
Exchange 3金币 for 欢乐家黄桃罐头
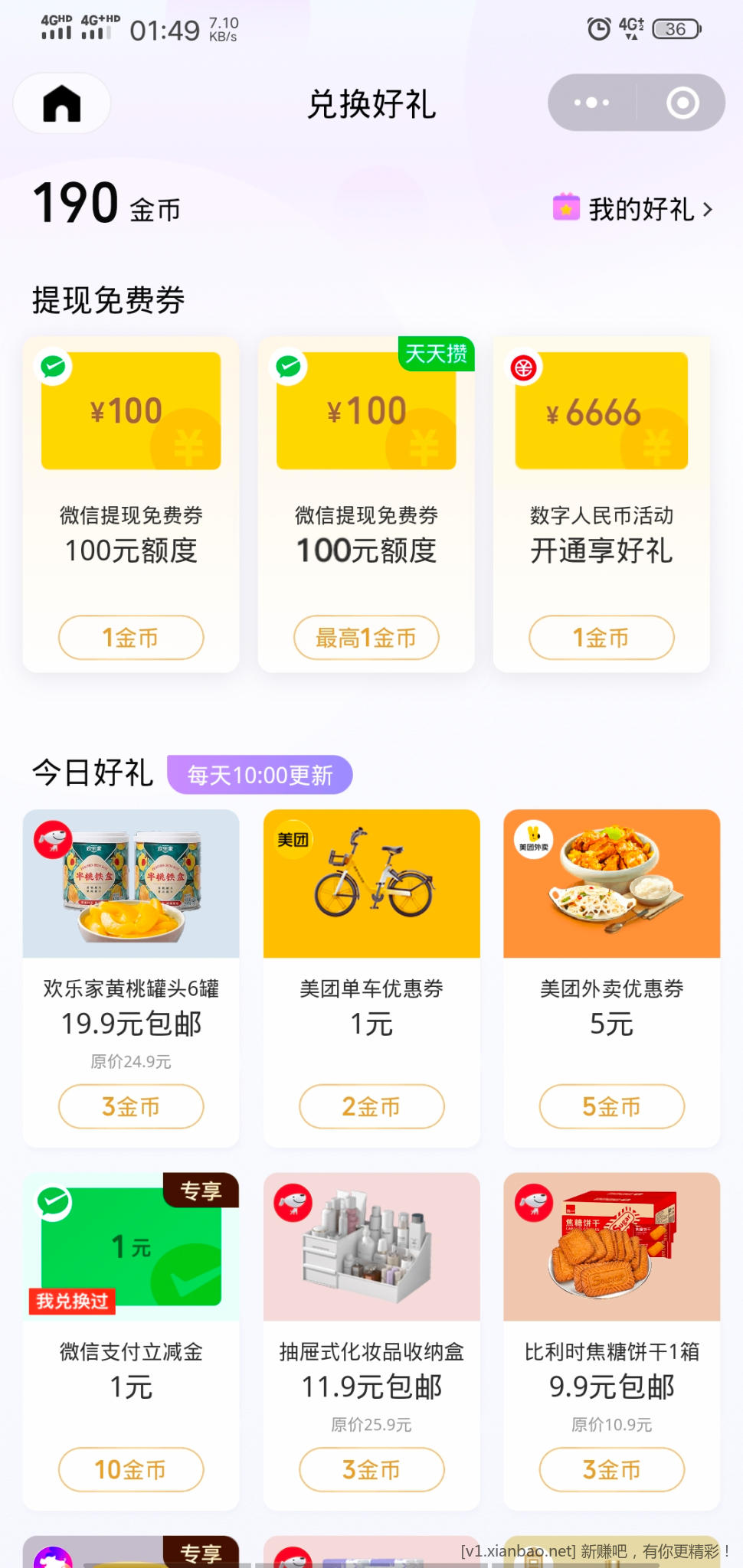coord(131,1106)
